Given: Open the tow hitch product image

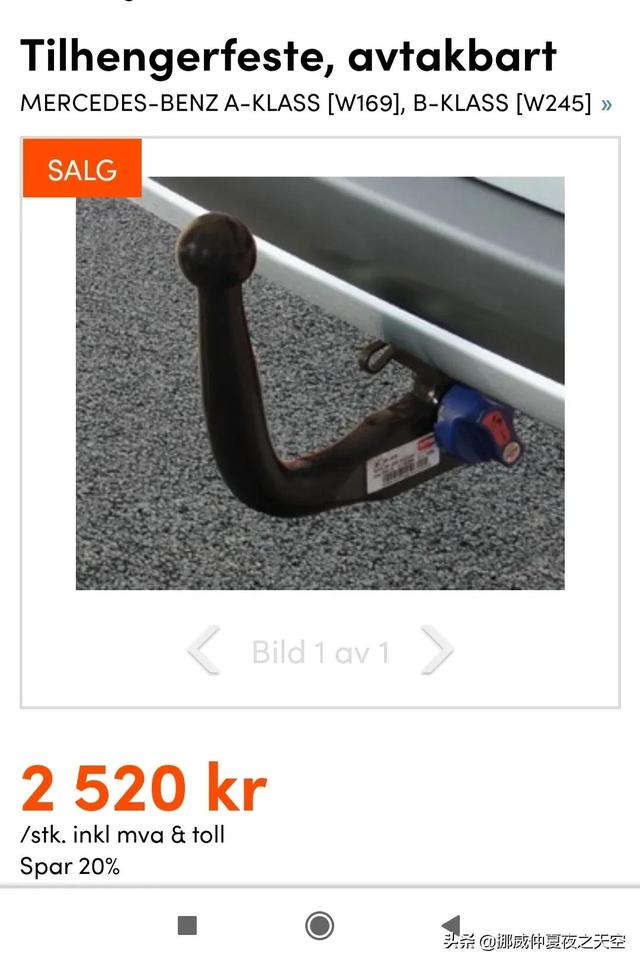Looking at the screenshot, I should tap(320, 383).
